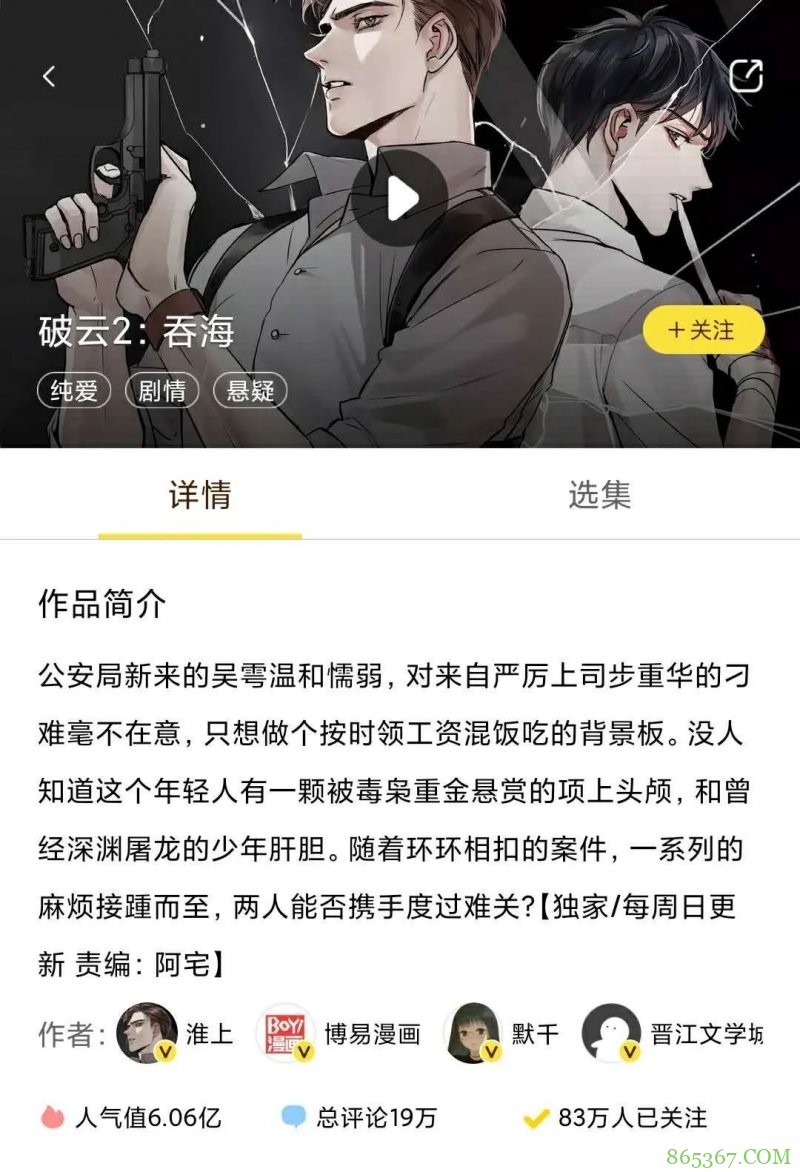The width and height of the screenshot is (800, 1172).
Task: Share this comic via top-right icon
Action: [x=745, y=76]
